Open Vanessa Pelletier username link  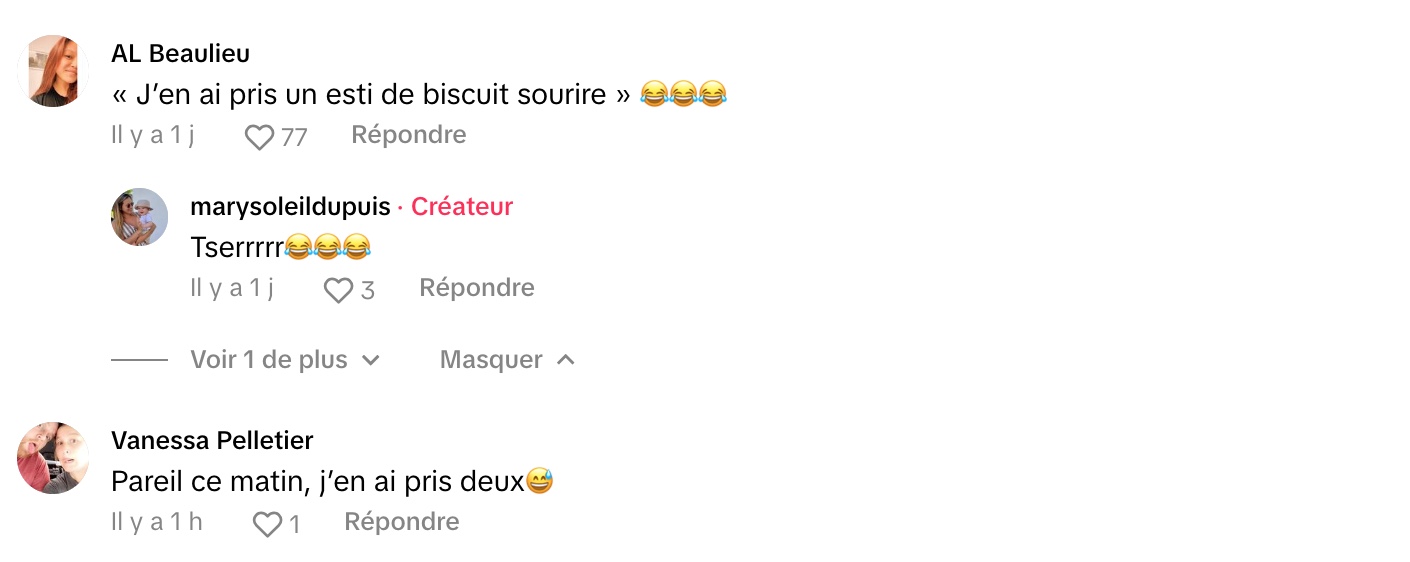pyautogui.click(x=212, y=441)
